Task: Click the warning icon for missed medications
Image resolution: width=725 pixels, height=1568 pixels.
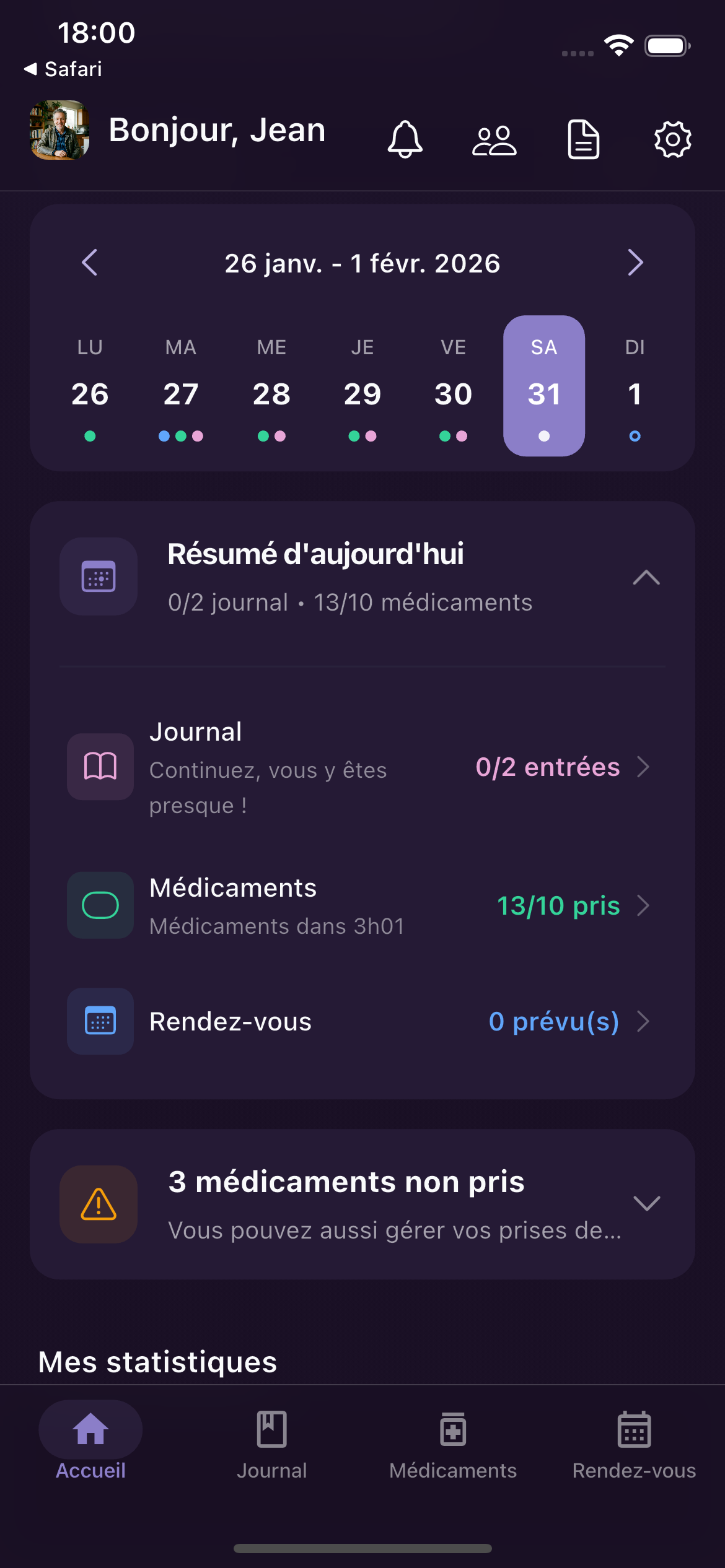Action: [x=99, y=1203]
